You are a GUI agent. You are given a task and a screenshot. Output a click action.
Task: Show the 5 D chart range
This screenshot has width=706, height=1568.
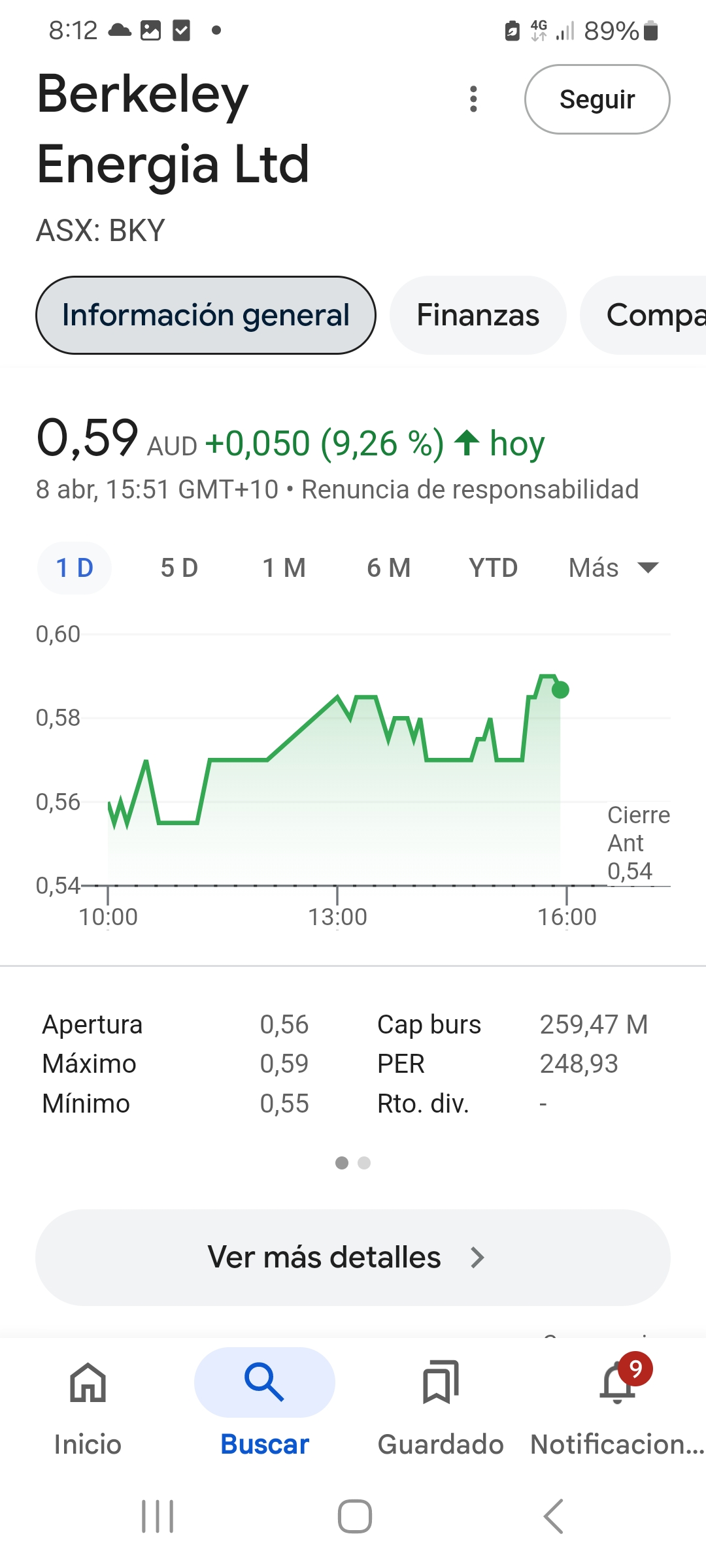pos(179,568)
